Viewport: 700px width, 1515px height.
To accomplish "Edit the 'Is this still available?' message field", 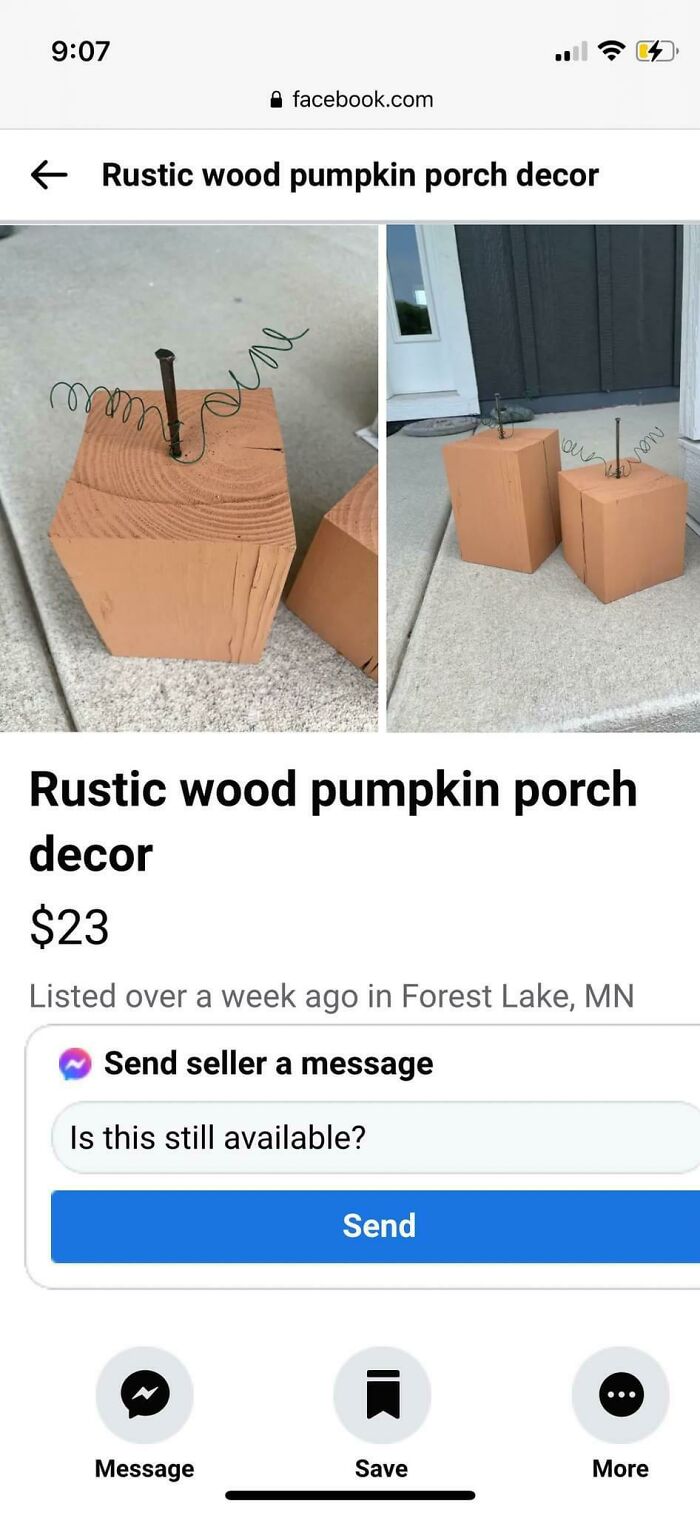I will [375, 1137].
